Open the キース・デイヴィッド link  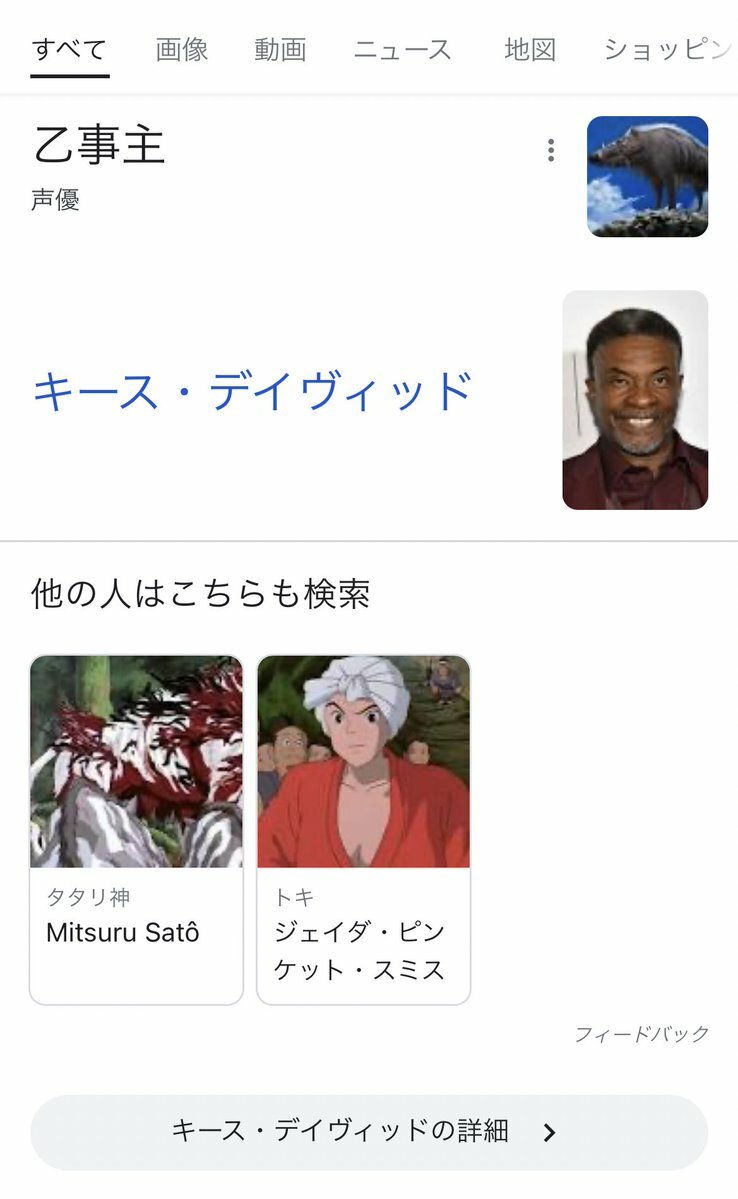[x=252, y=391]
